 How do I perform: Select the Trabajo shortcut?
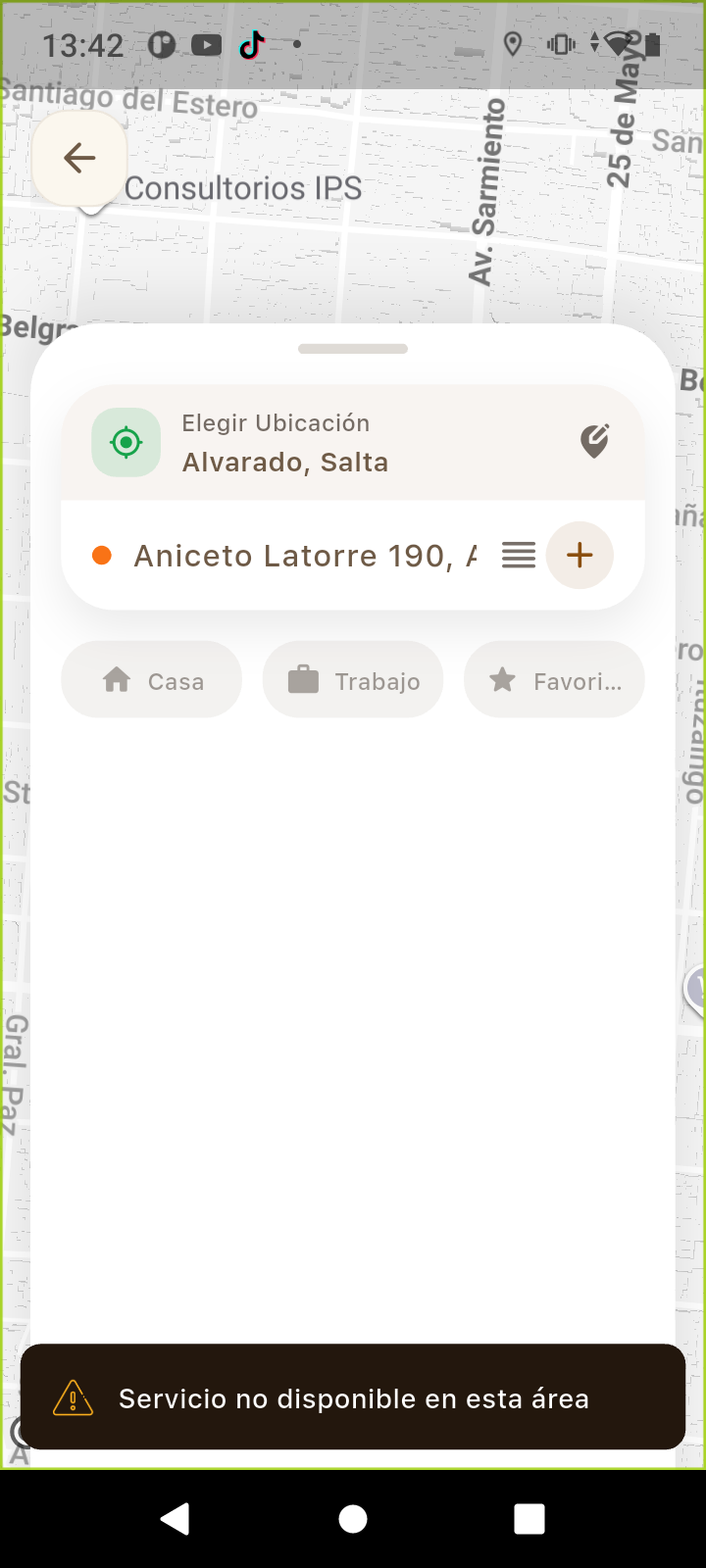(x=353, y=679)
